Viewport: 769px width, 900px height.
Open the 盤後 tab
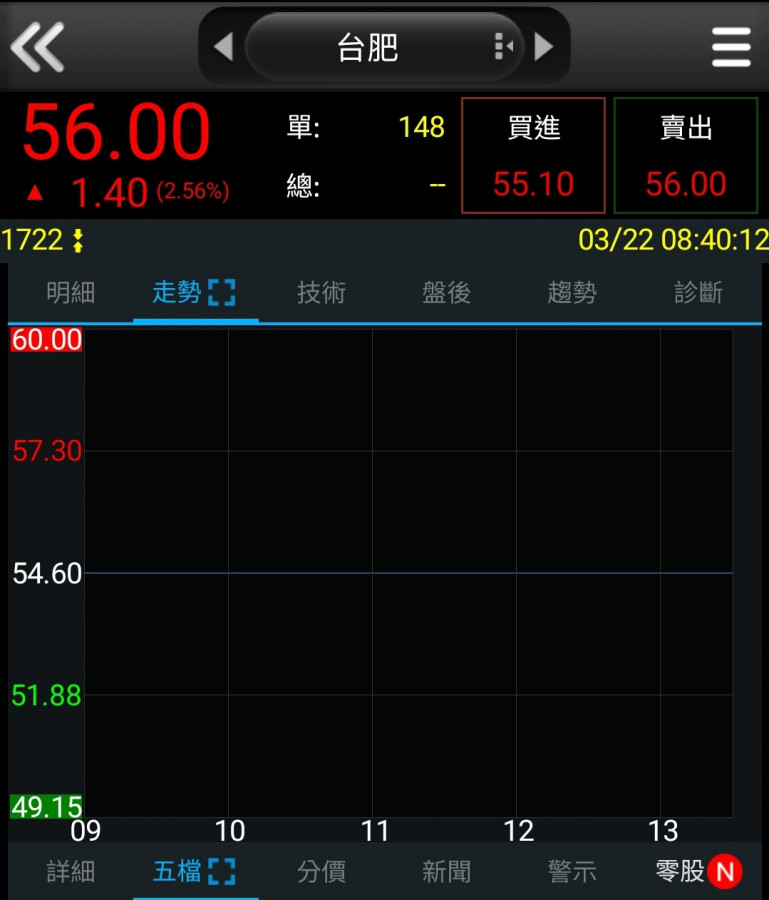tap(446, 293)
